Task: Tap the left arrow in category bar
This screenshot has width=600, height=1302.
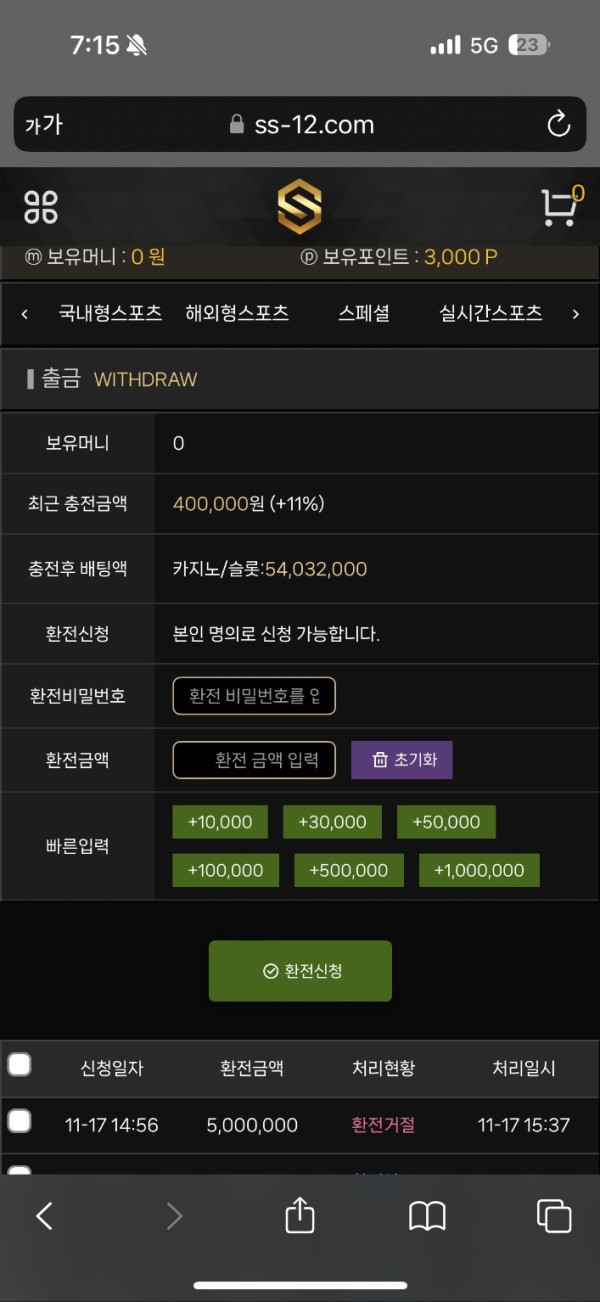Action: tap(25, 314)
